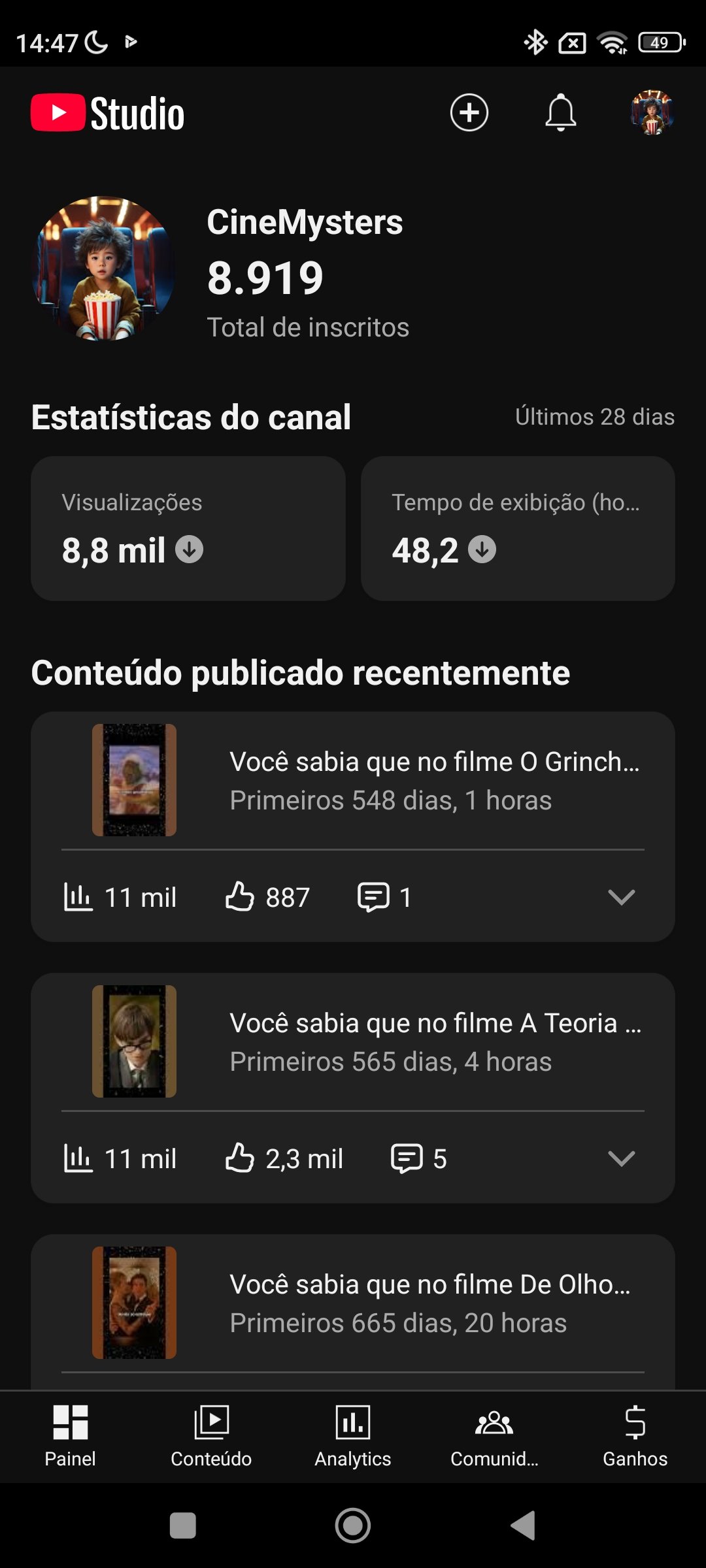
Task: Open the Visualizações stats card
Action: pyautogui.click(x=188, y=528)
